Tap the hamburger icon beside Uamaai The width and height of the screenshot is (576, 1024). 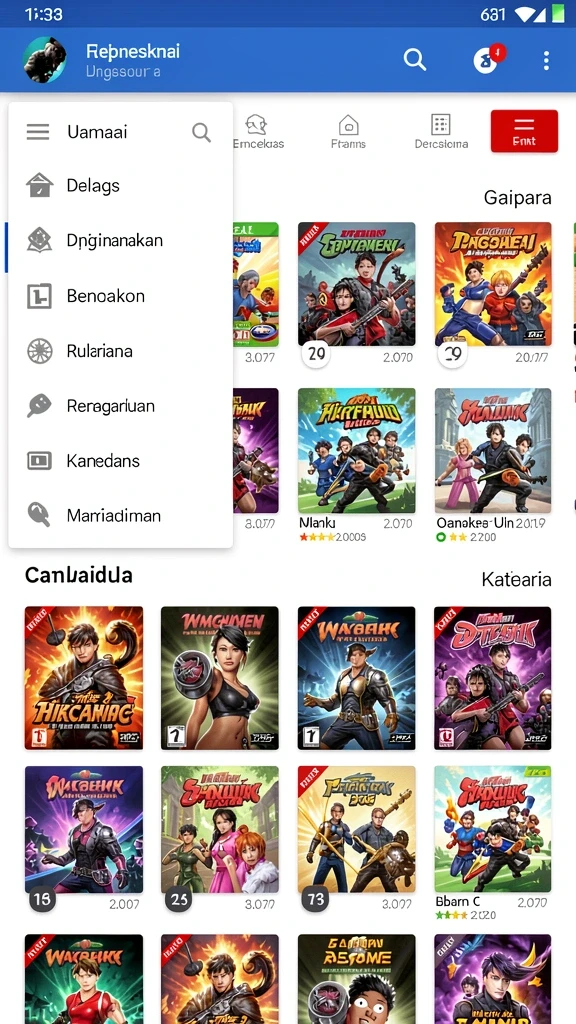click(x=38, y=132)
